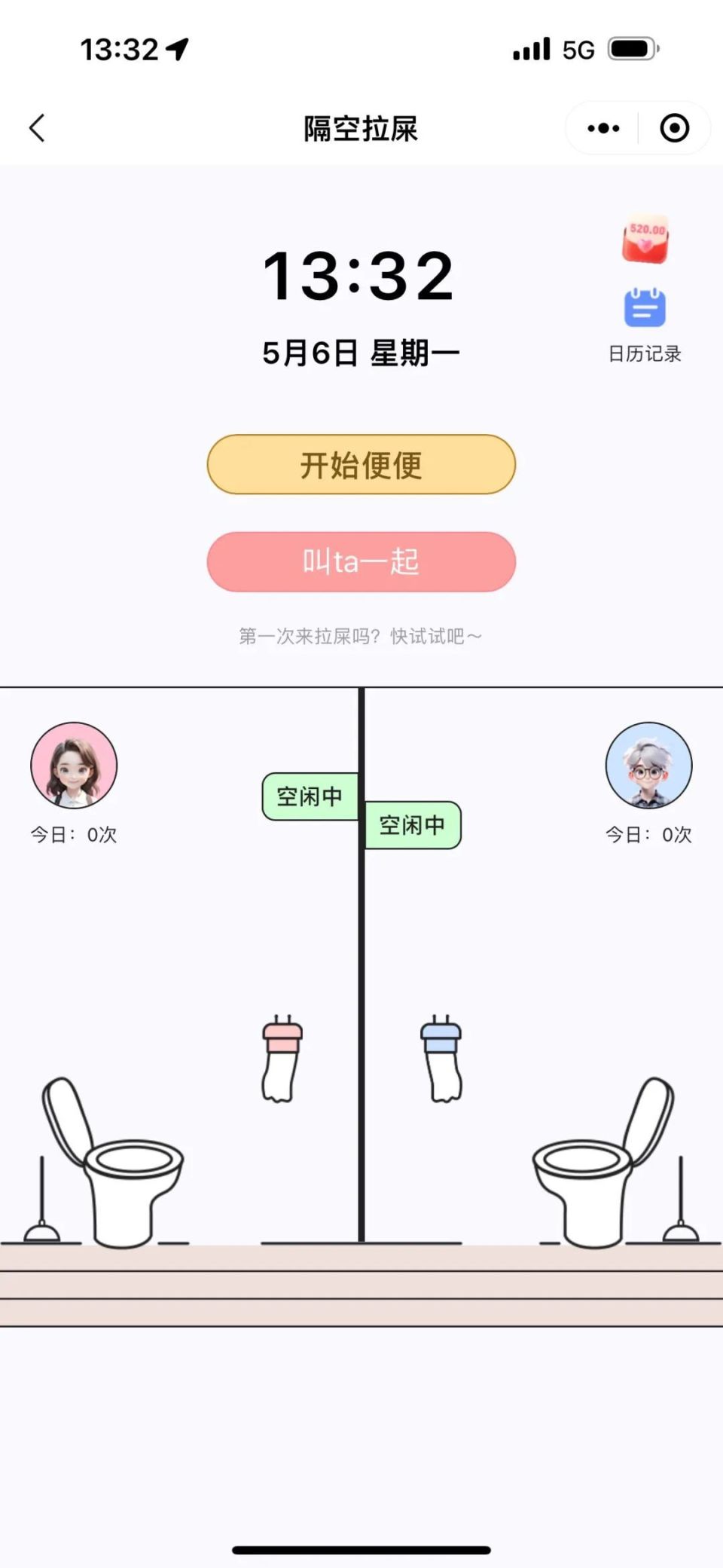Image resolution: width=723 pixels, height=1568 pixels.
Task: Select the girl's pink avatar
Action: [73, 765]
